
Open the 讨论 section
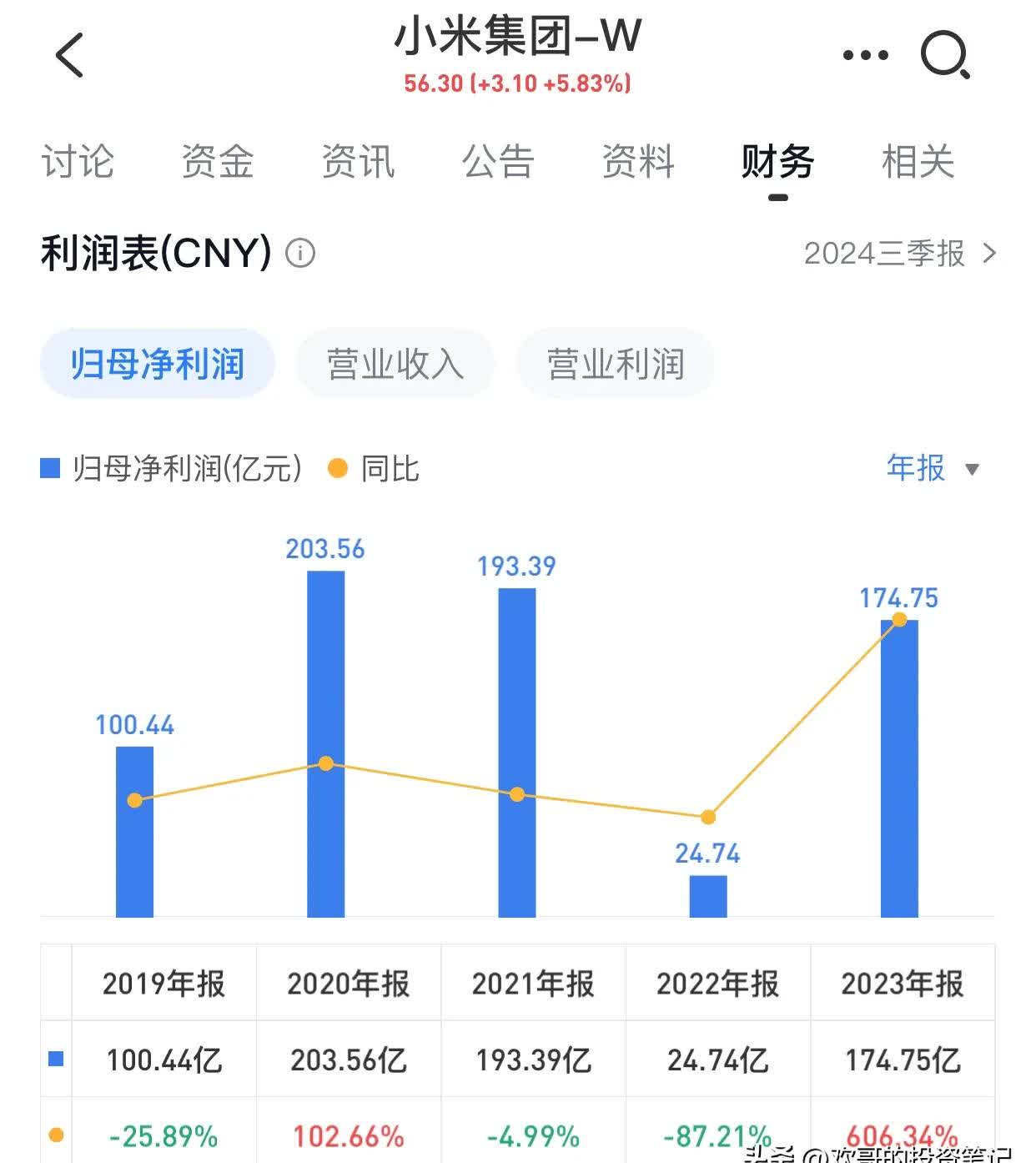coord(79,163)
